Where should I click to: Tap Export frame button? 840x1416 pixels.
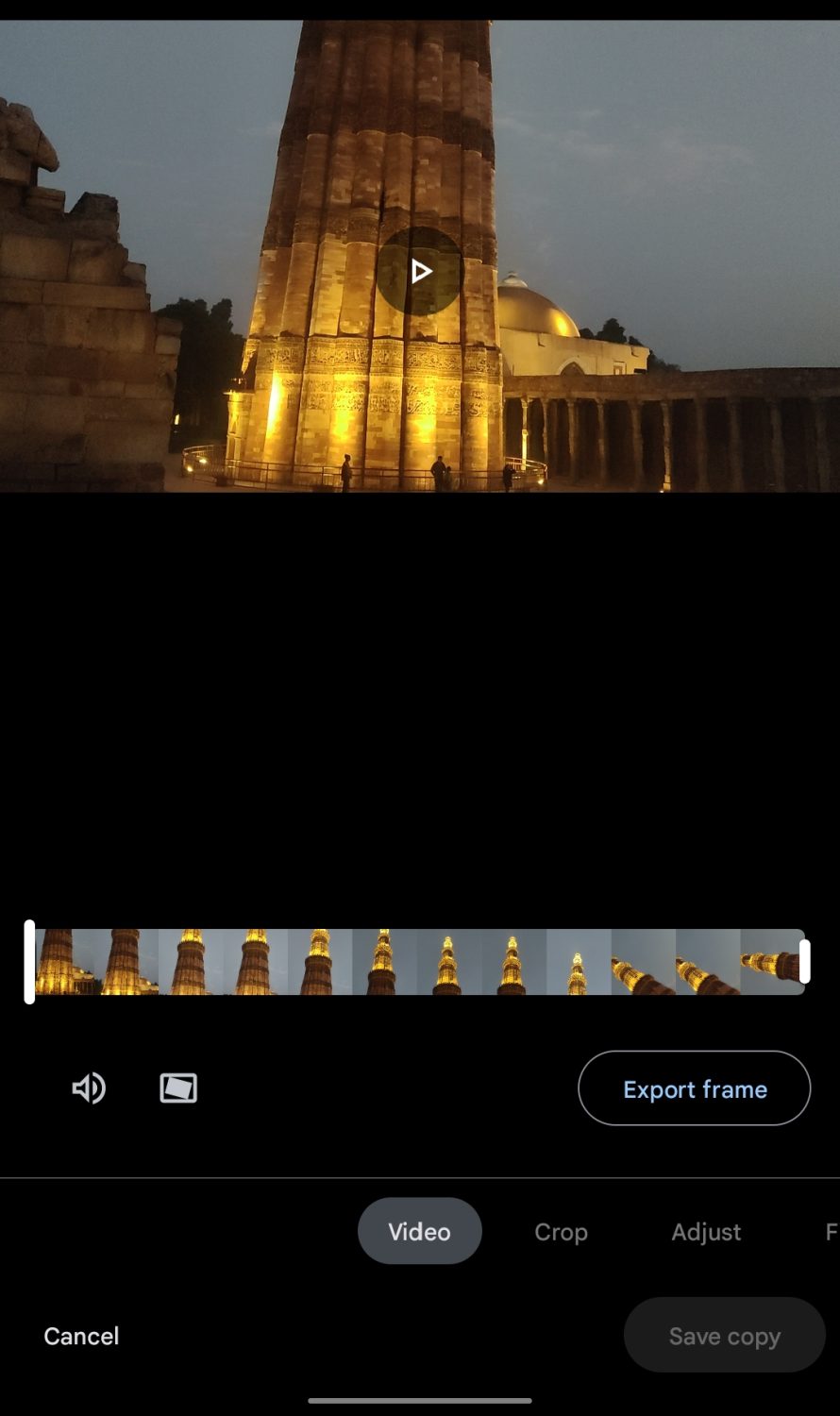(x=694, y=1088)
